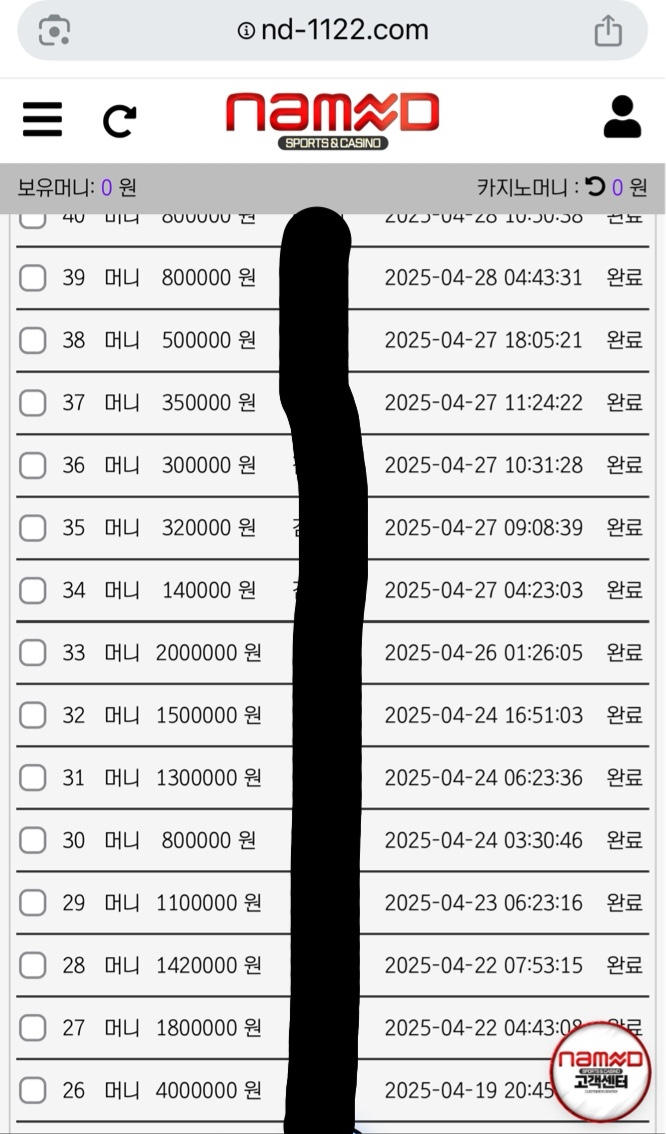This screenshot has height=1134, width=666.
Task: Open the hamburger menu
Action: tap(43, 120)
